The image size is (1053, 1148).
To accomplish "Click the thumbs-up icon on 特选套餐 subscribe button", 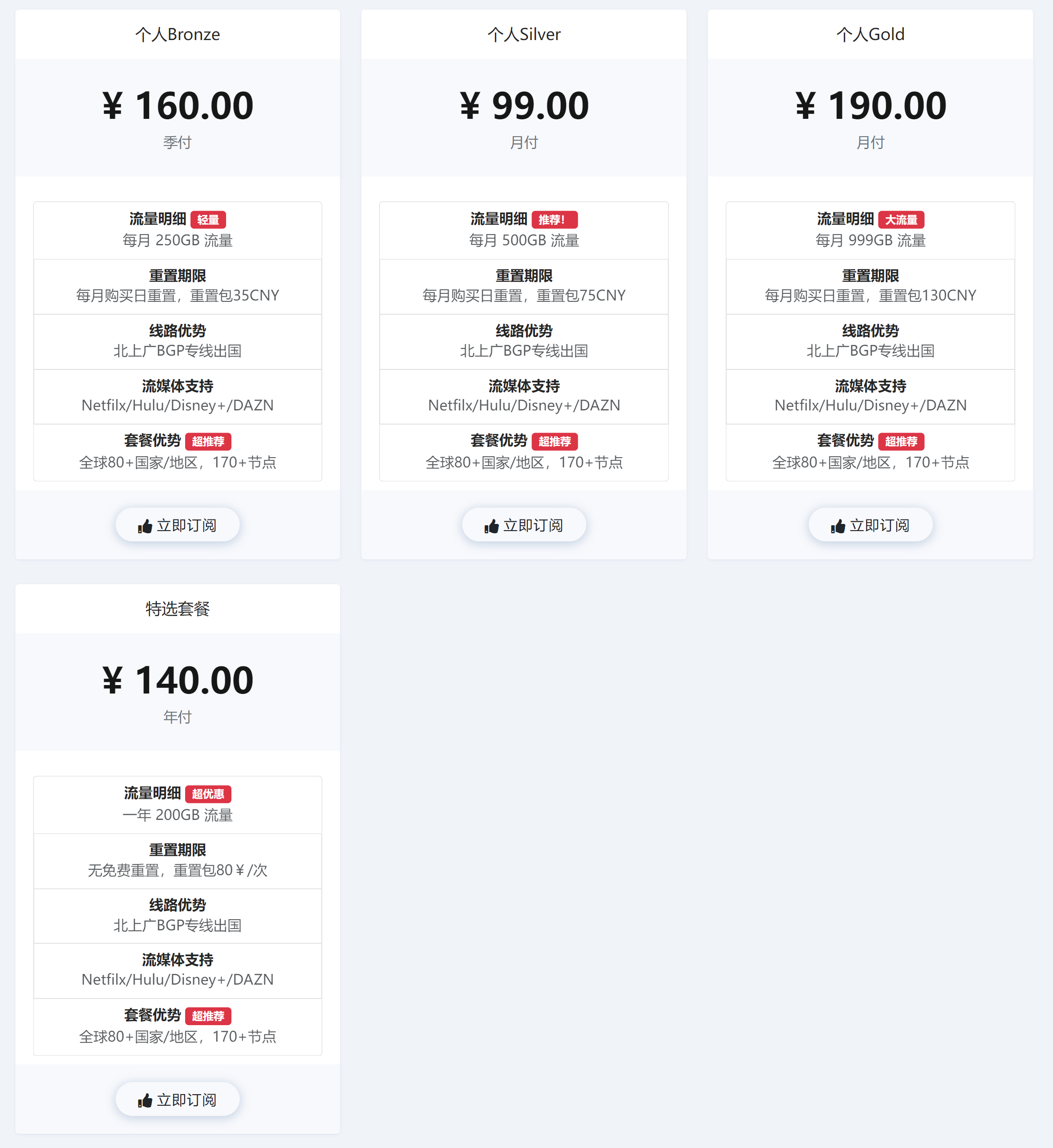I will (x=145, y=1099).
